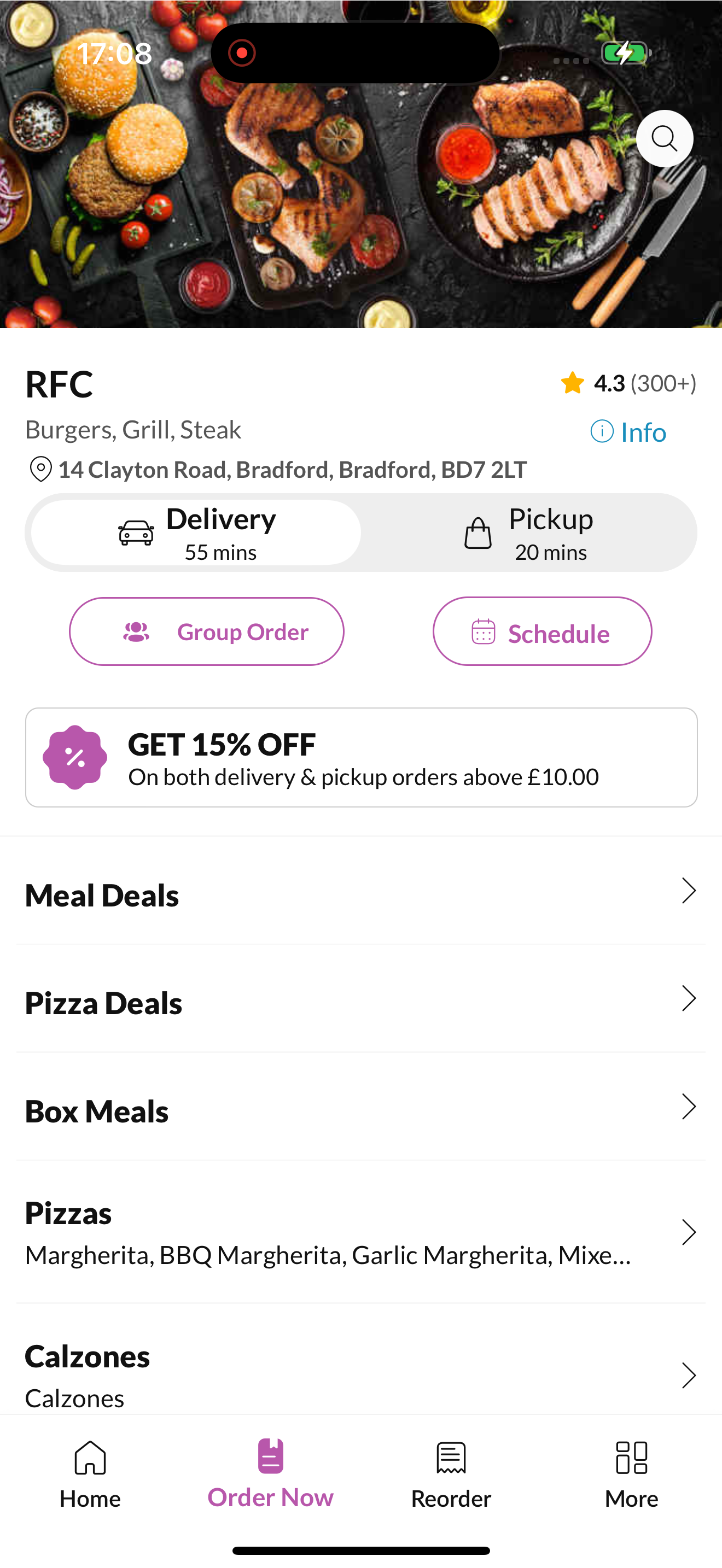Tap the Schedule button
Image resolution: width=722 pixels, height=1568 pixels.
click(542, 631)
